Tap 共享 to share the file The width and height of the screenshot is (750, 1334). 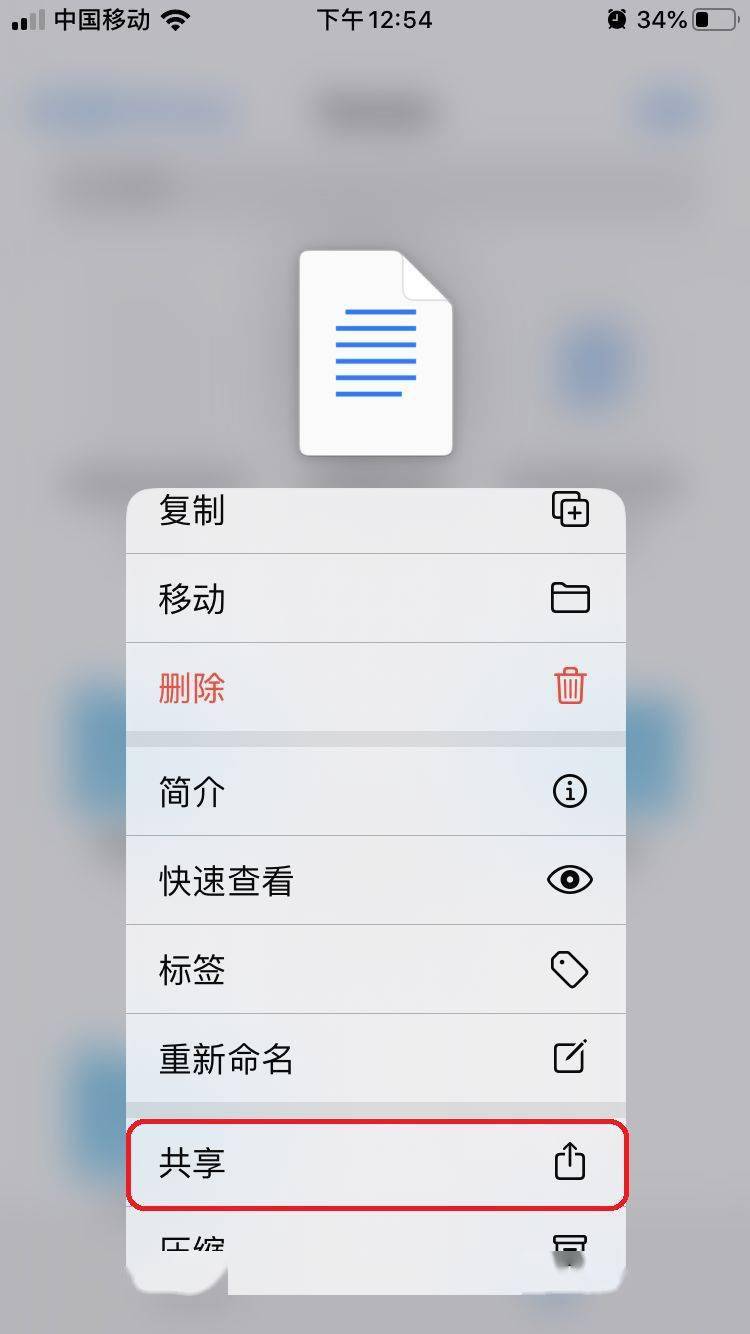375,1162
